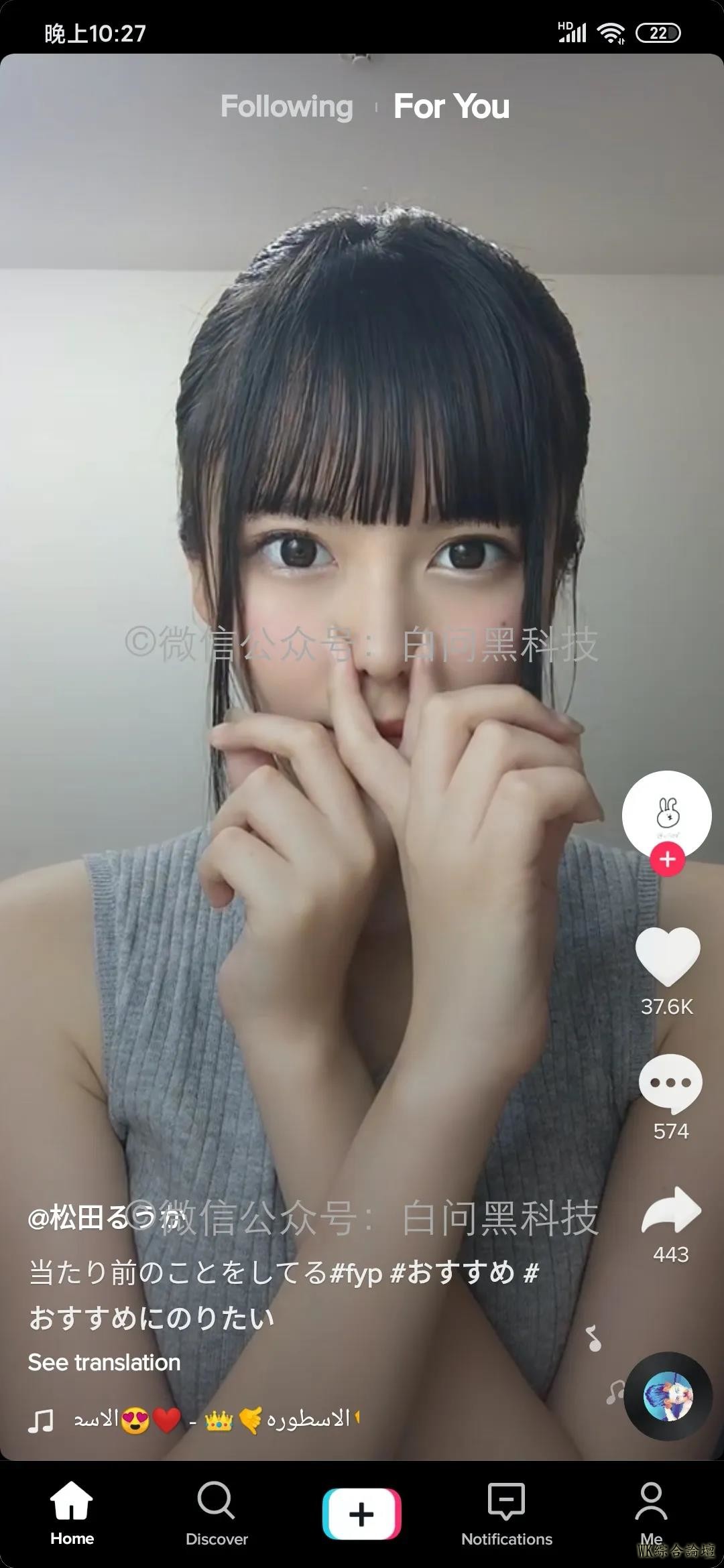Create a new video with the plus button

[361, 1514]
